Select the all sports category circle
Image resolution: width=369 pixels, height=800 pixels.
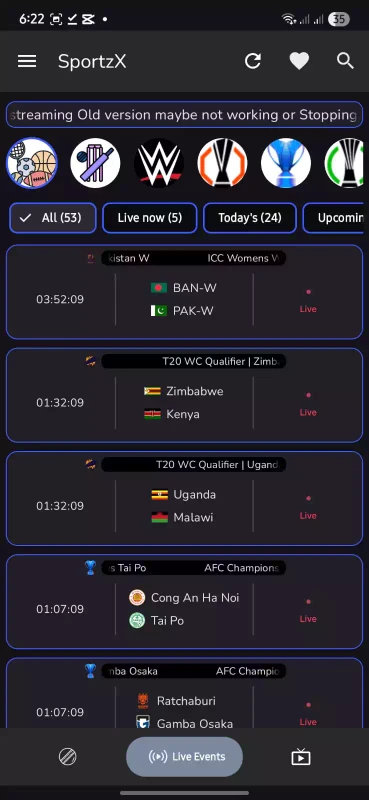pyautogui.click(x=32, y=163)
